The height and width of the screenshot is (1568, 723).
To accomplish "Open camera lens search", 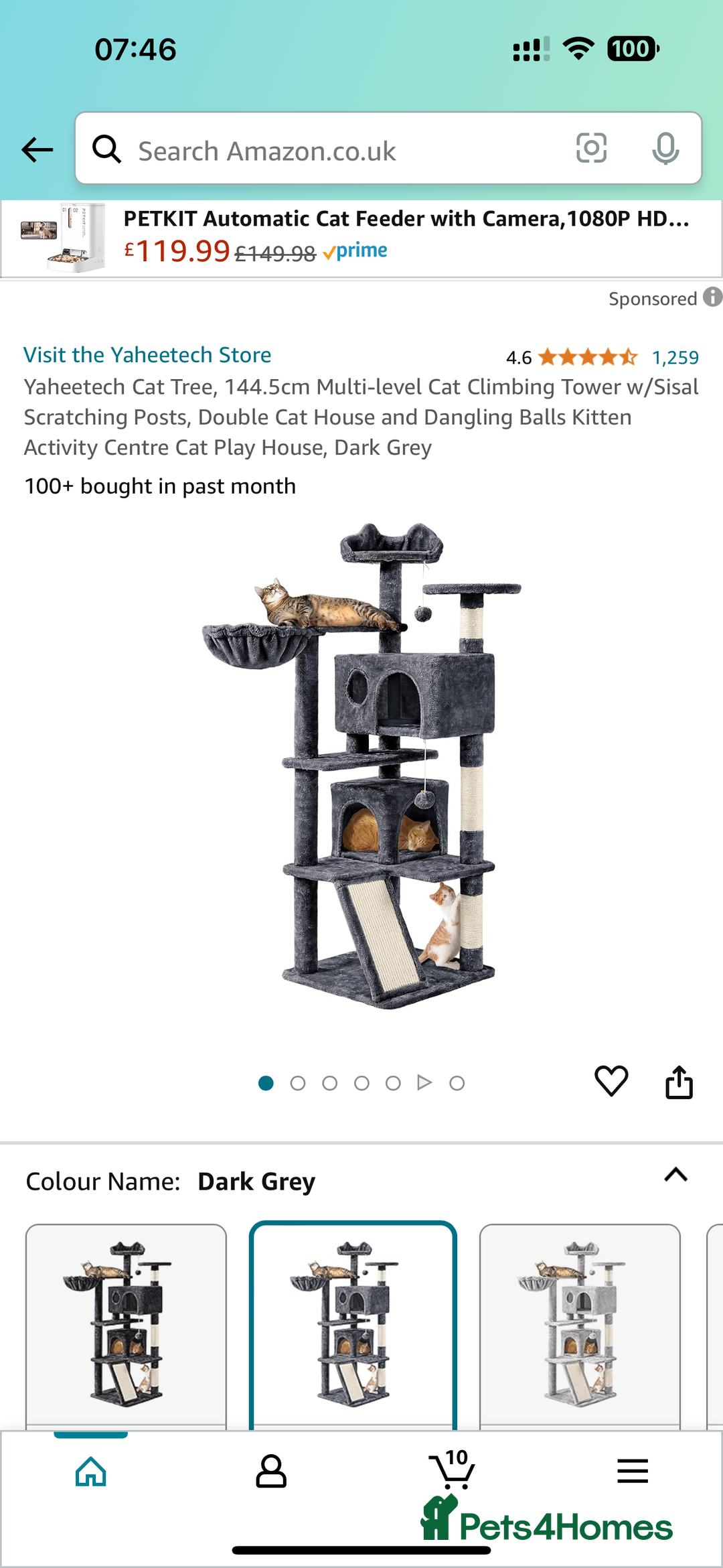I will tap(591, 148).
